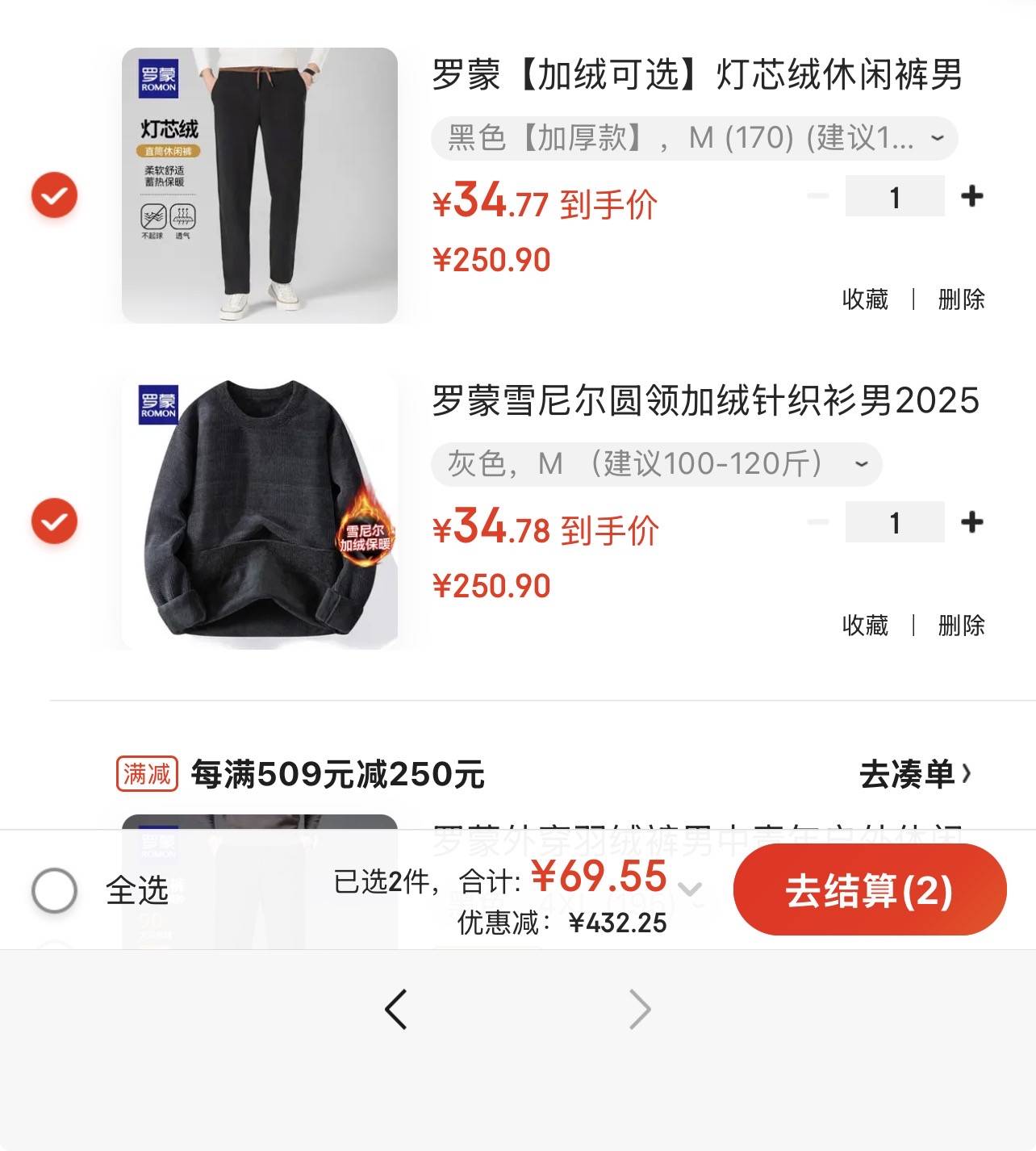This screenshot has height=1151, width=1036.
Task: Uncheck the 雪尼尔圆领加绒针织衫 item checkbox
Action: pyautogui.click(x=54, y=521)
